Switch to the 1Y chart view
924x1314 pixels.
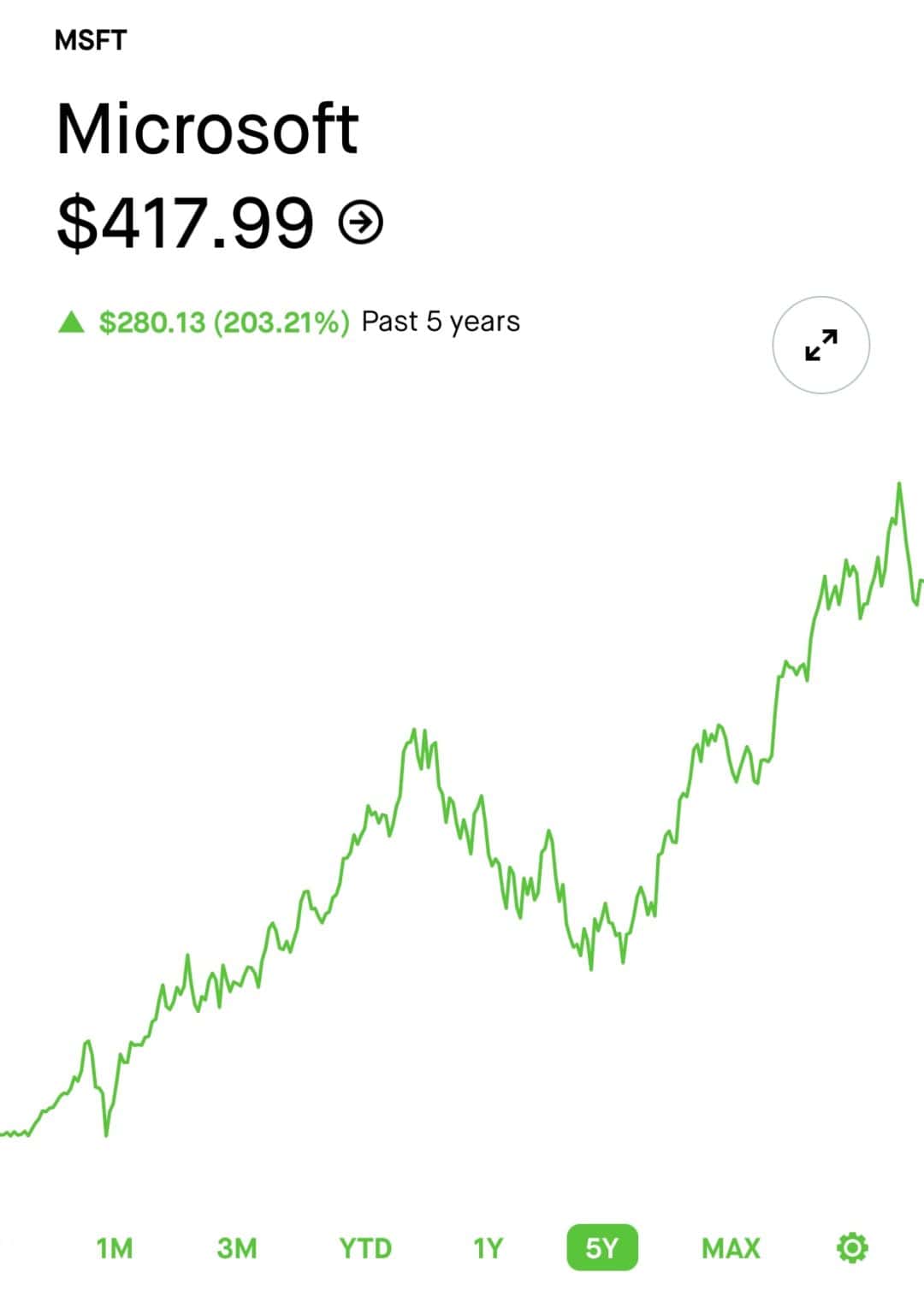[x=488, y=1249]
